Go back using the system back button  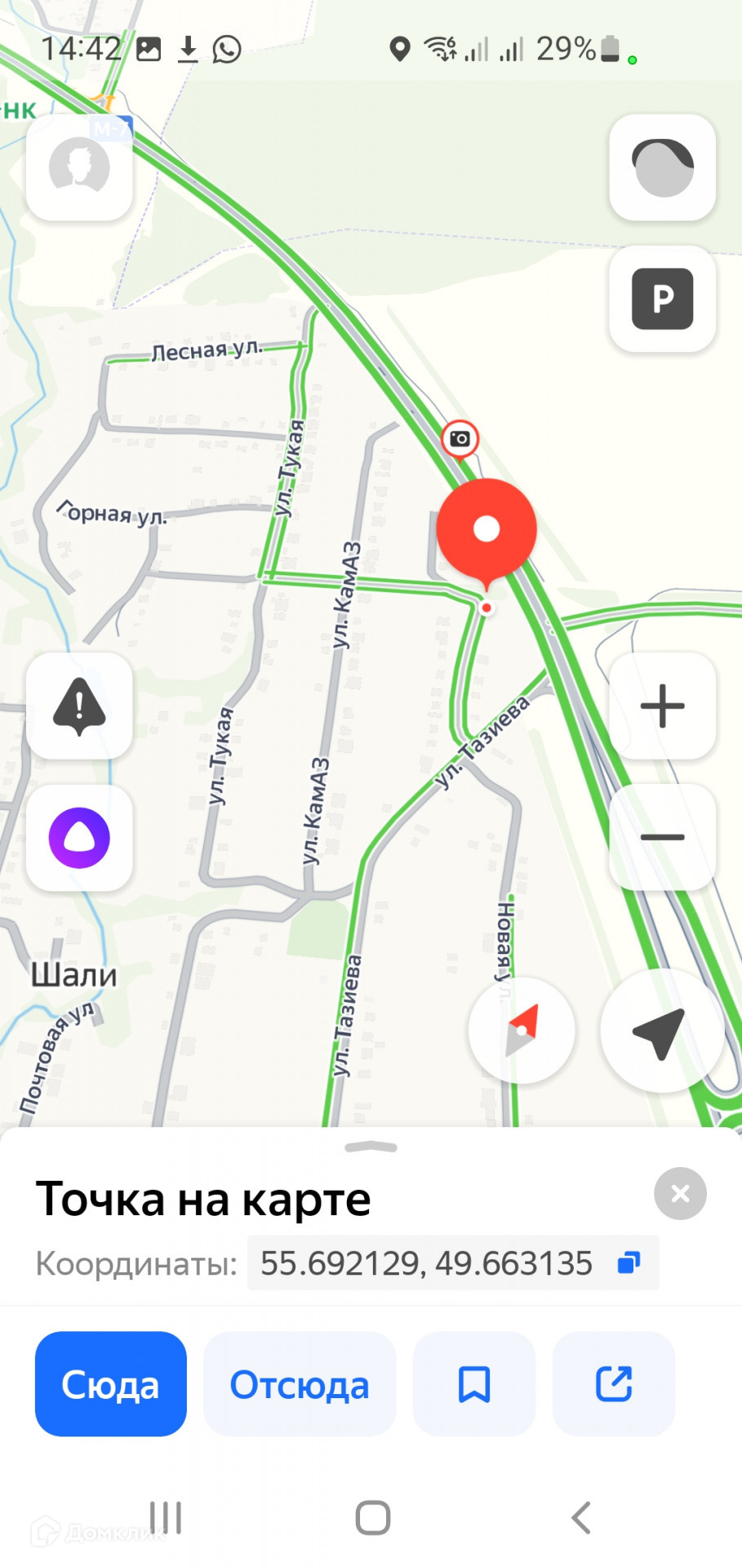click(x=580, y=1518)
